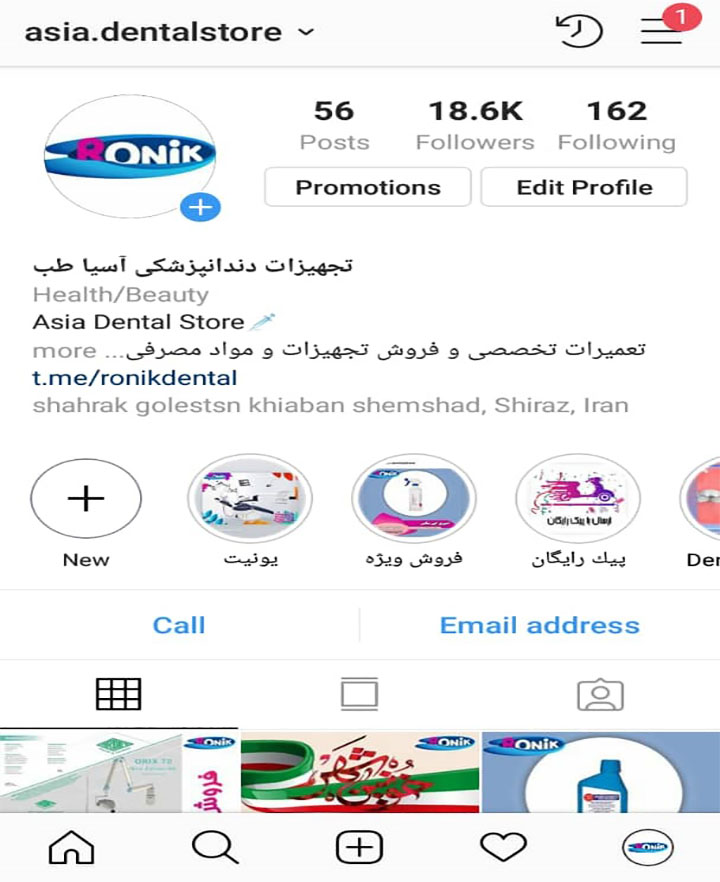Tap Call to contact the store

179,625
